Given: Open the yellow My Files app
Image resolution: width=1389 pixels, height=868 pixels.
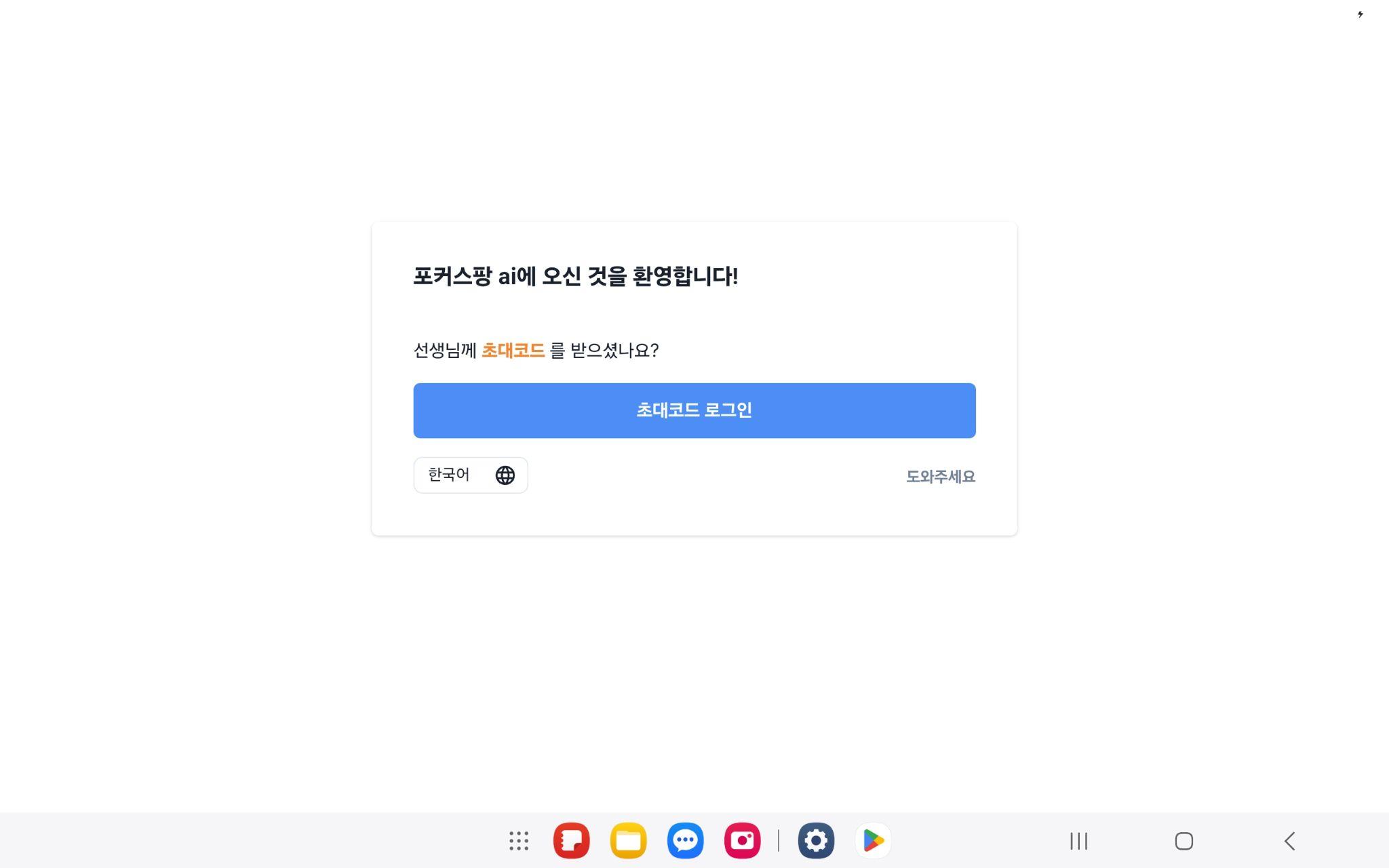Looking at the screenshot, I should pyautogui.click(x=628, y=841).
